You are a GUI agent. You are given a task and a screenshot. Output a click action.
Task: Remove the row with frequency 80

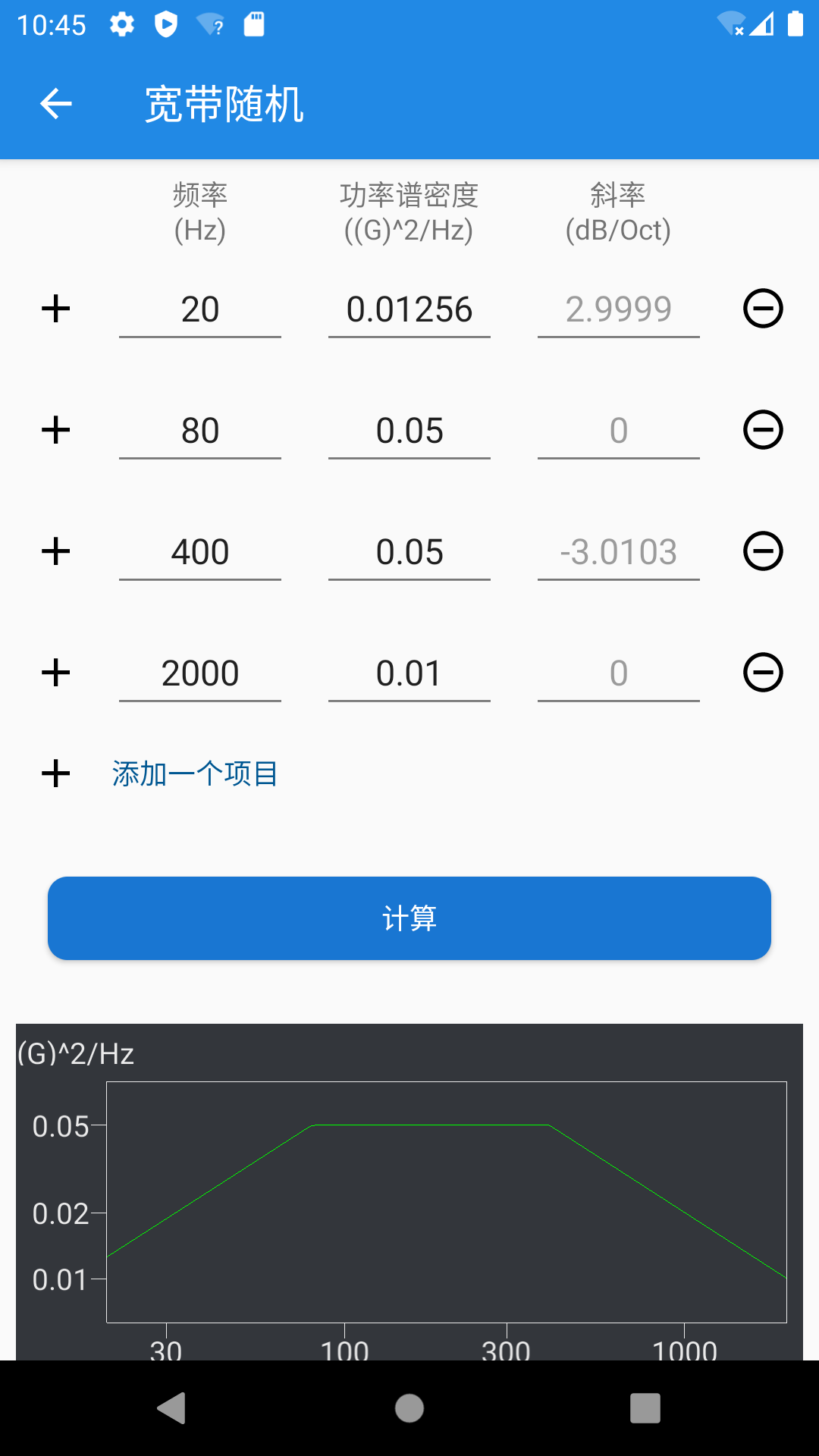click(x=763, y=430)
